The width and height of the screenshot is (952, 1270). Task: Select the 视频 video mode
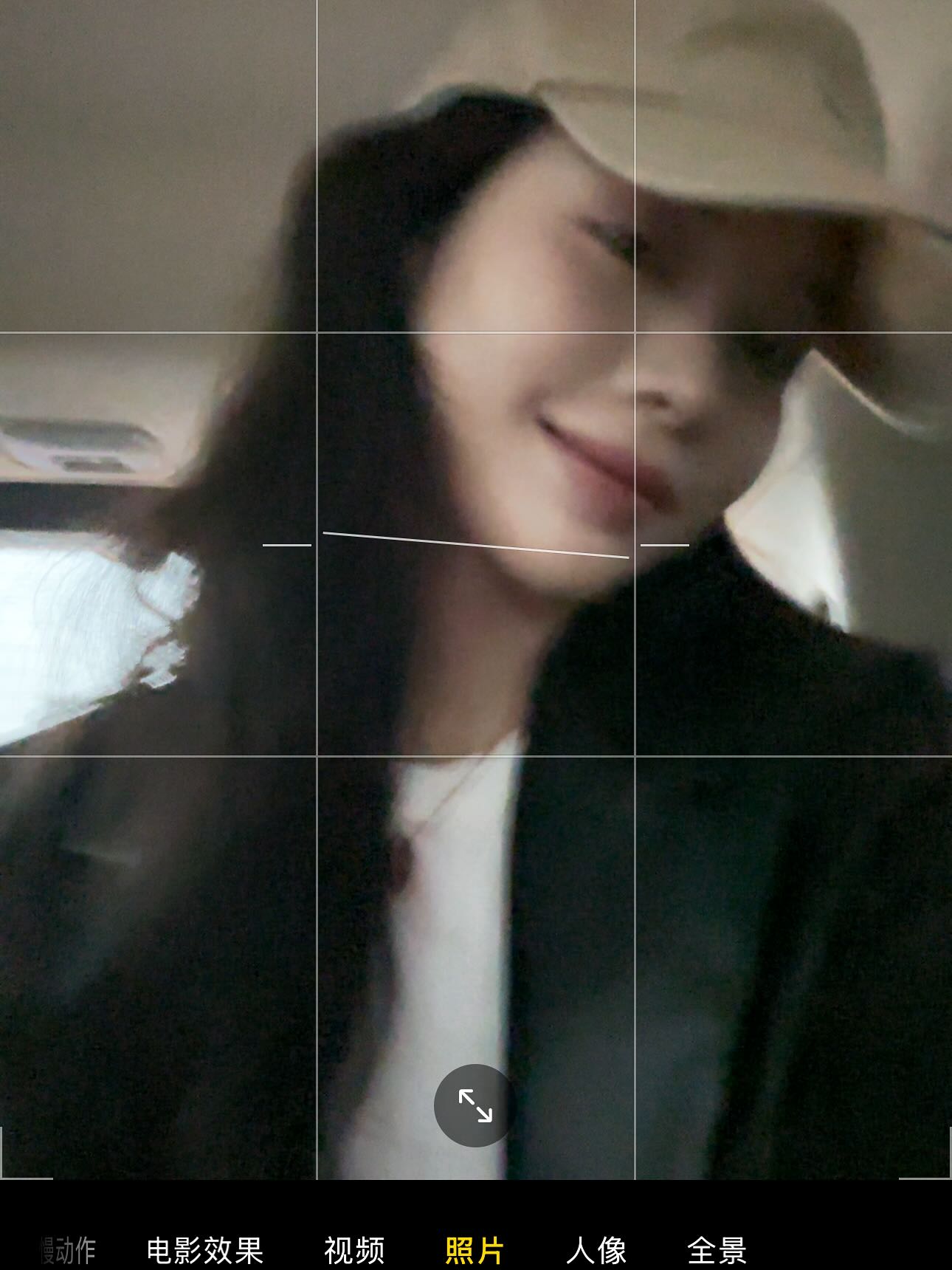point(354,1250)
